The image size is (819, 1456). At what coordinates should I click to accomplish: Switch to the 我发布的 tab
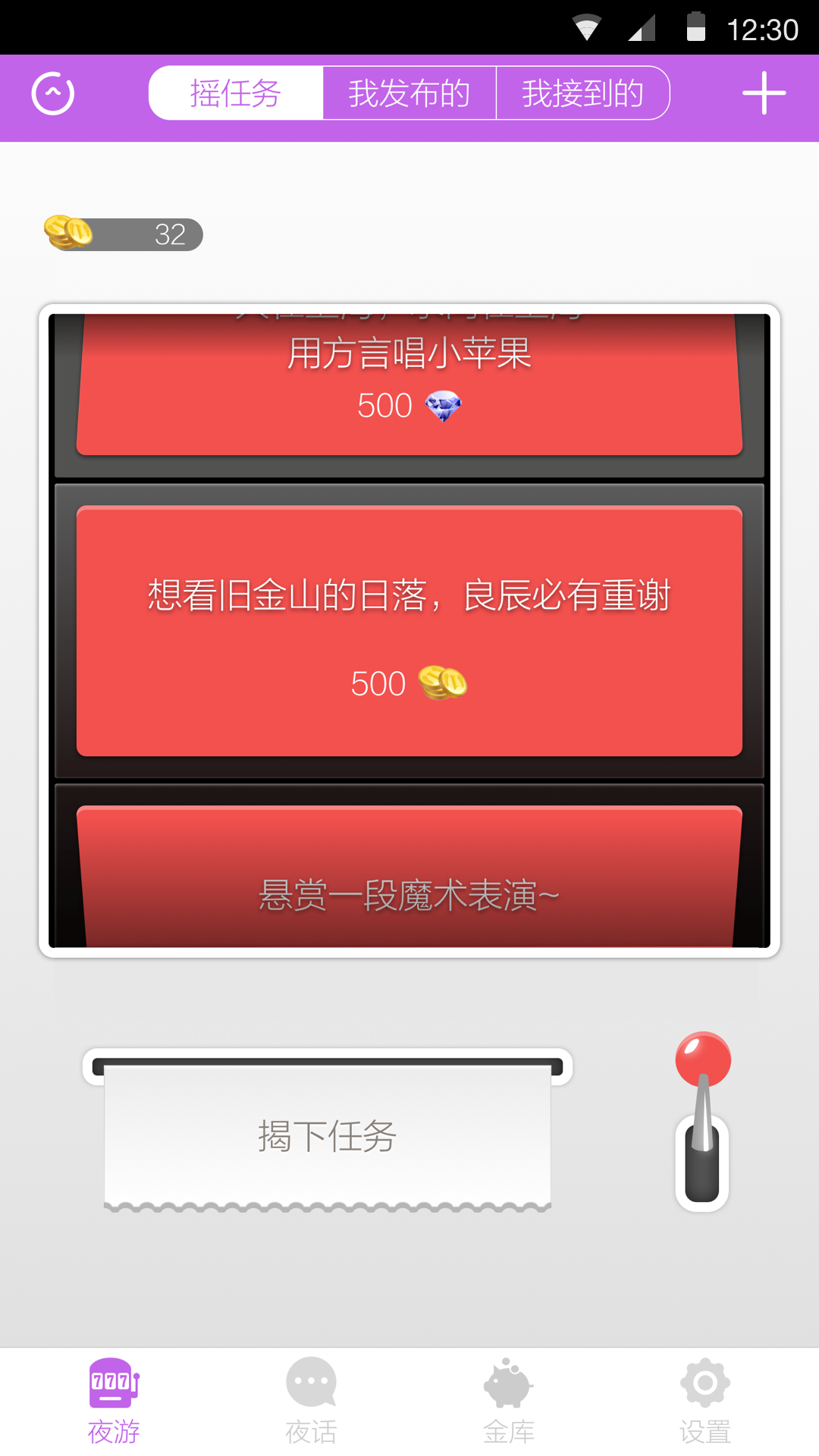pyautogui.click(x=409, y=93)
